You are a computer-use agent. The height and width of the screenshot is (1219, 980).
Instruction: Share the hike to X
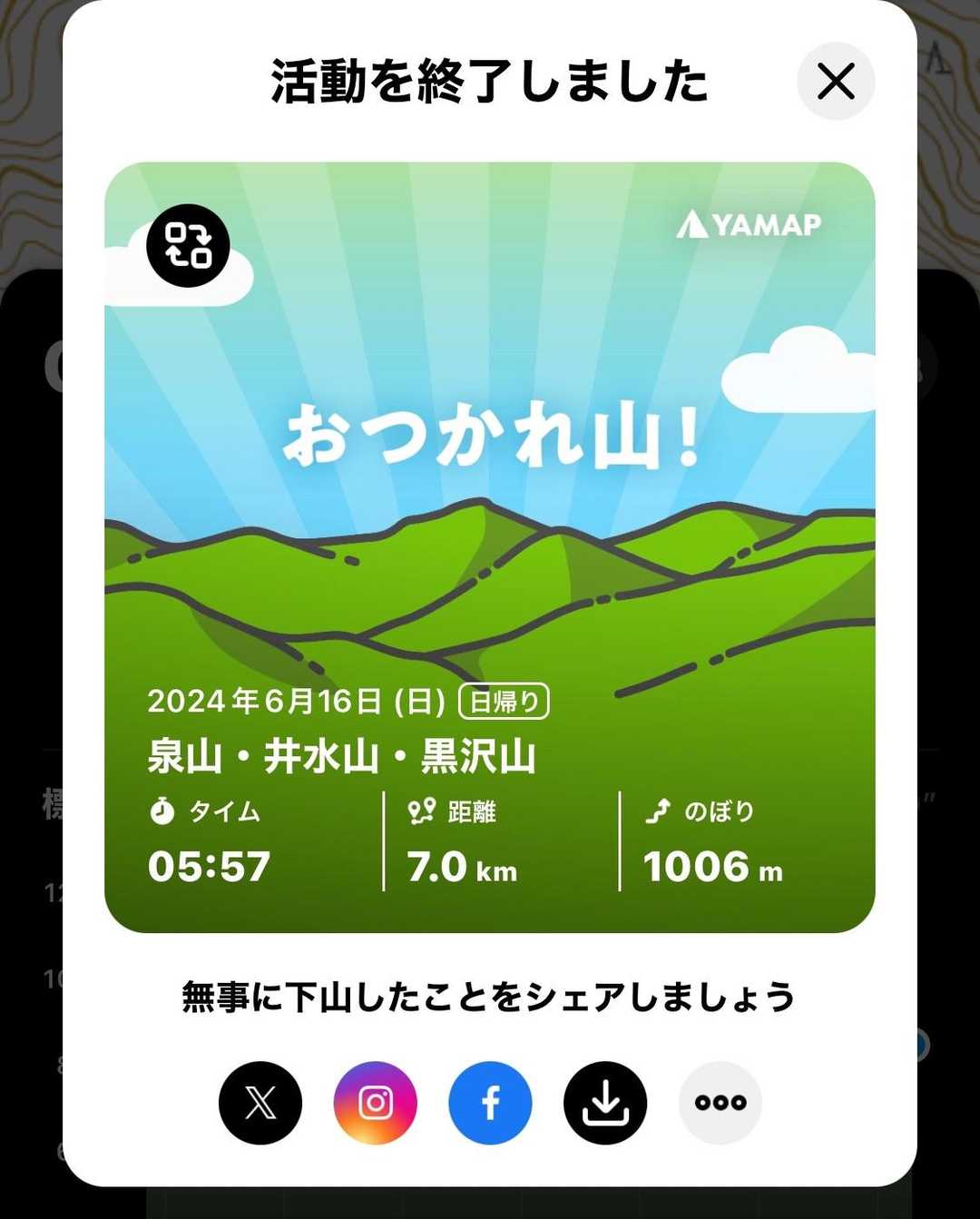coord(260,1103)
